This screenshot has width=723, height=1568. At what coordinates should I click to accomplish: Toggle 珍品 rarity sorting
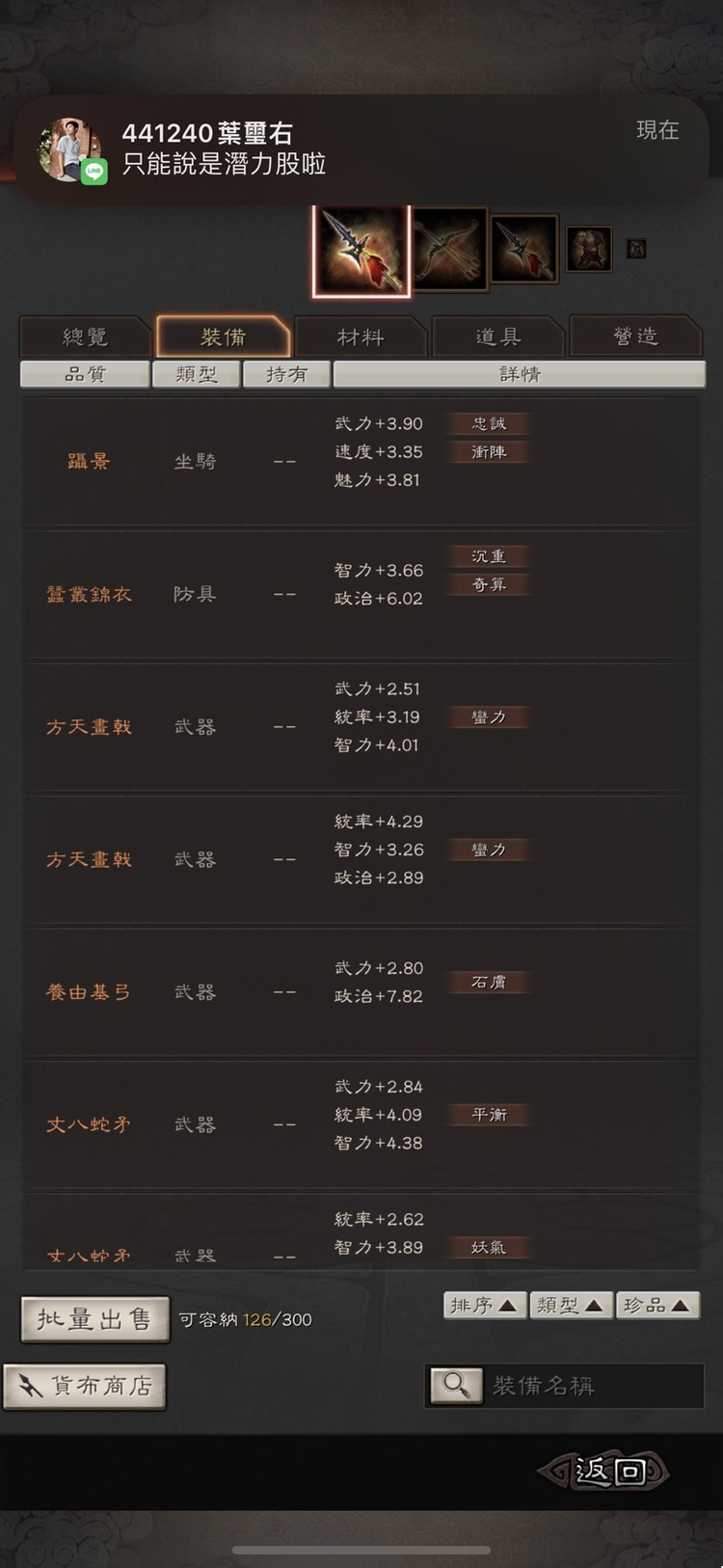tap(657, 1305)
